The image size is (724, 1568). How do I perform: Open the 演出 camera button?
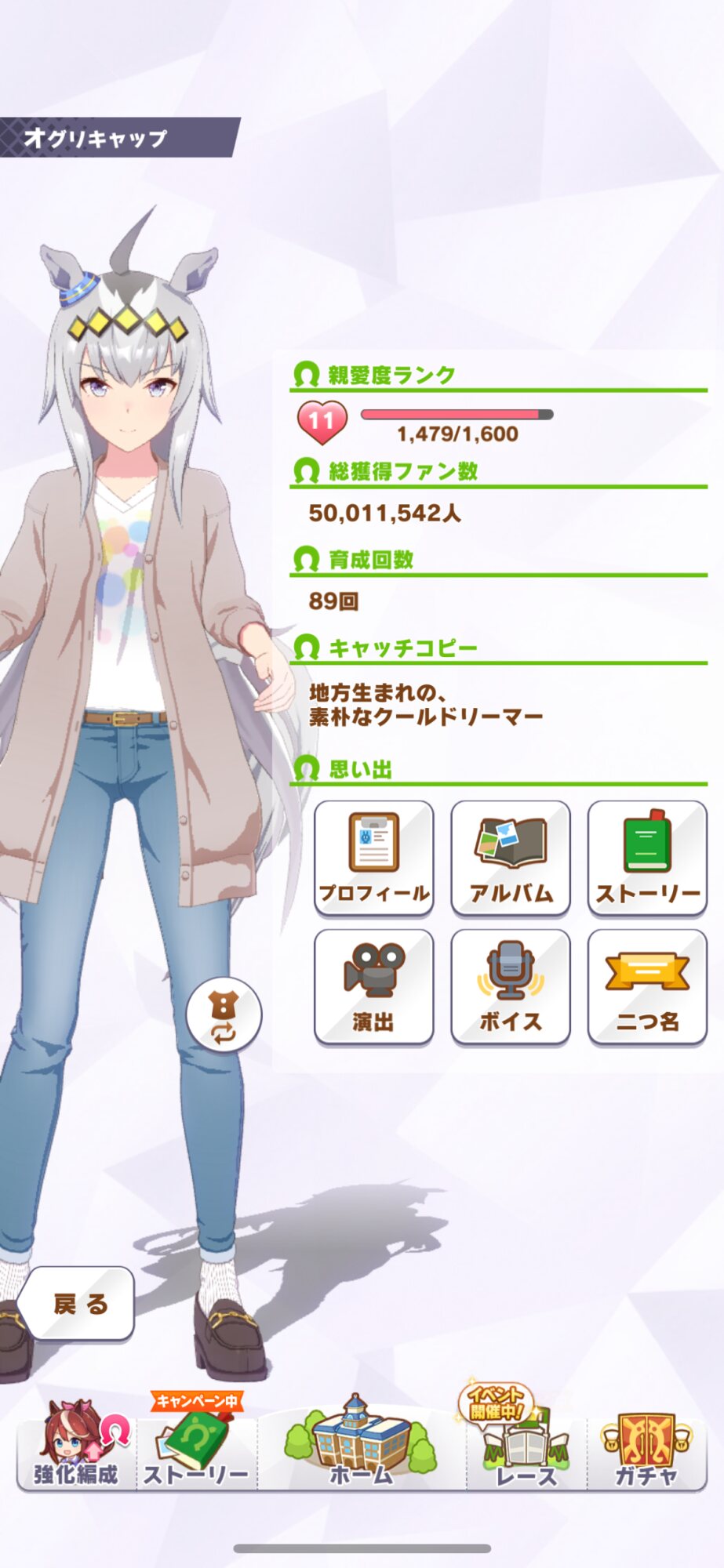tap(373, 986)
